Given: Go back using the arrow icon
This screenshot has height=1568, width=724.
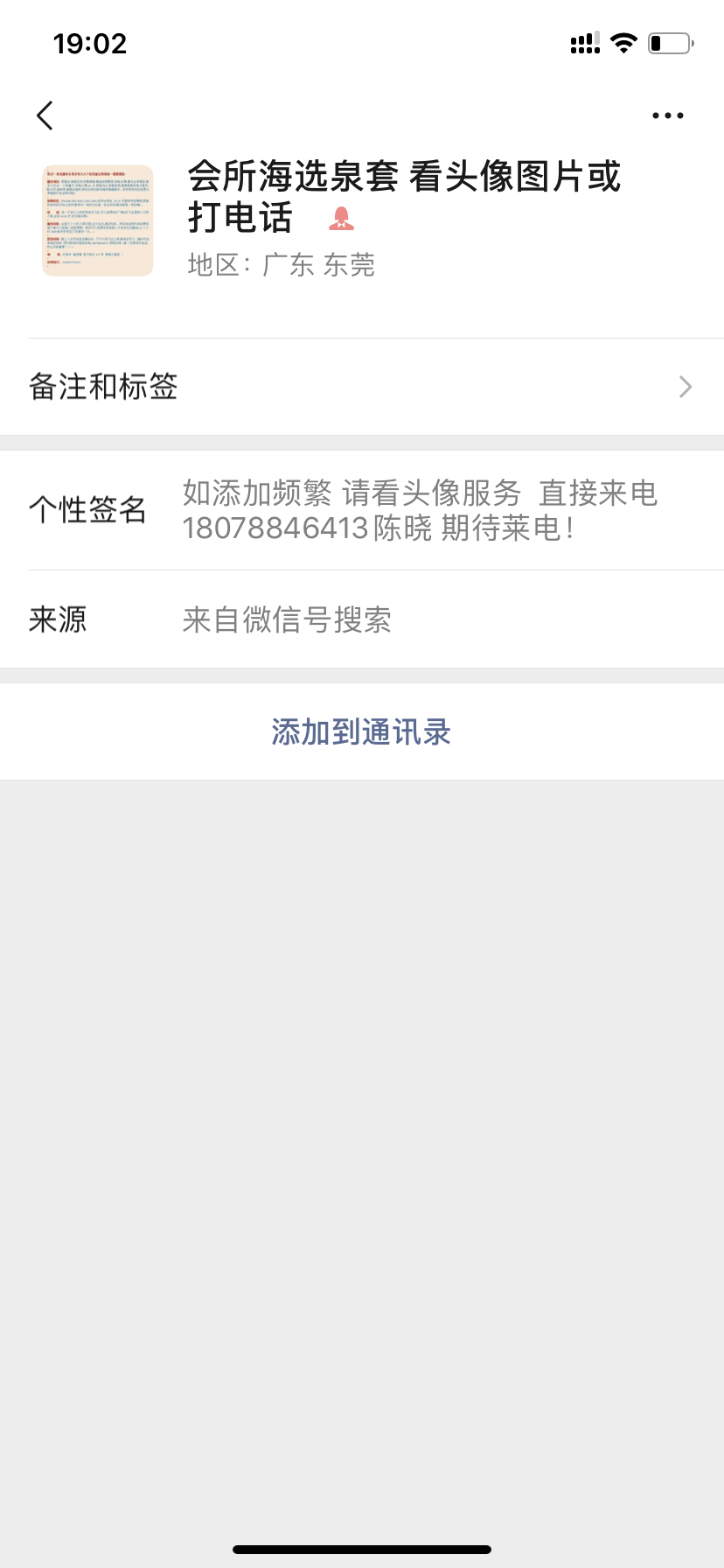Looking at the screenshot, I should [45, 115].
